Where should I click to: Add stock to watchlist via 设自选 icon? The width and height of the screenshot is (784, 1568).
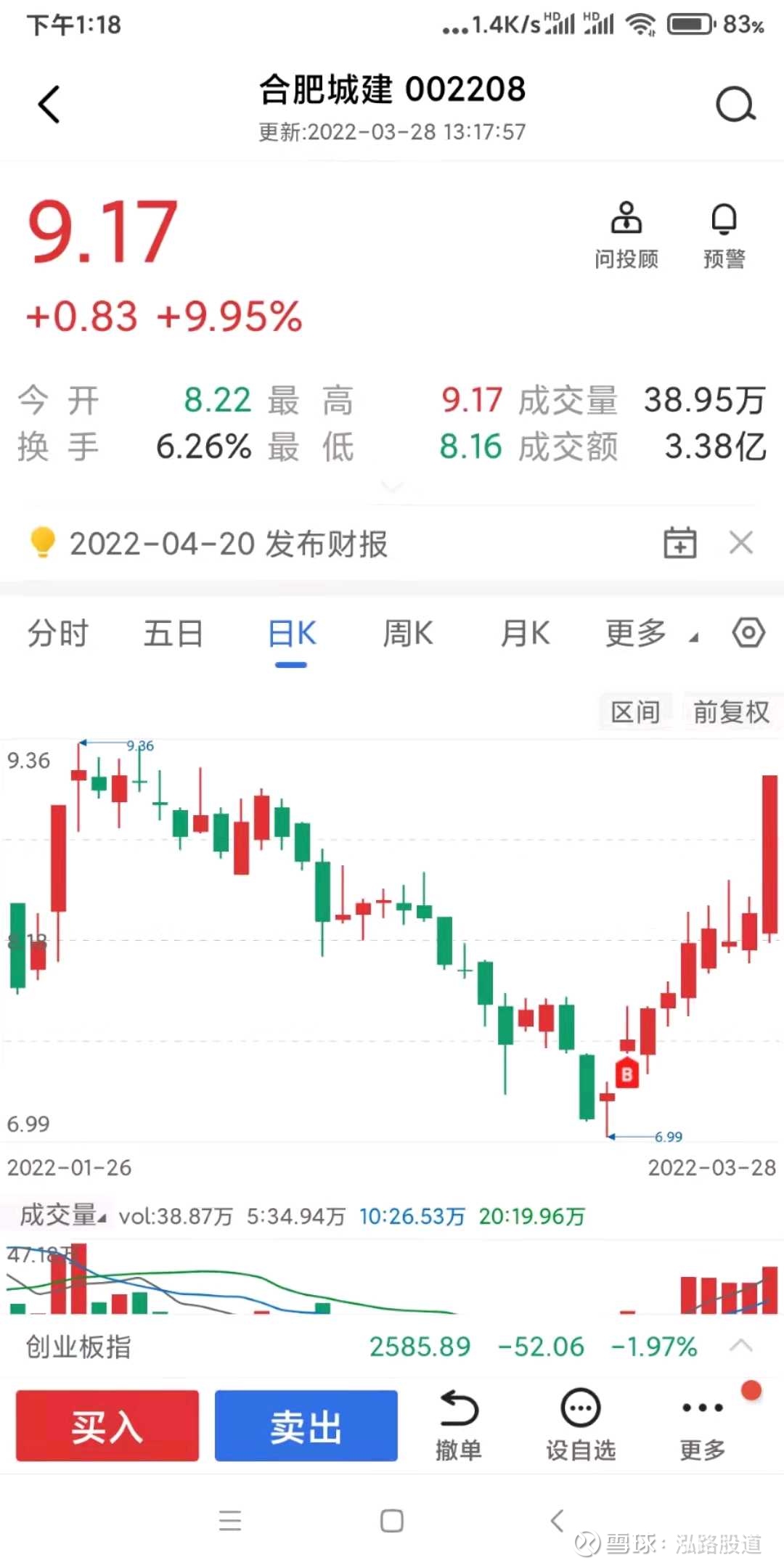579,1423
